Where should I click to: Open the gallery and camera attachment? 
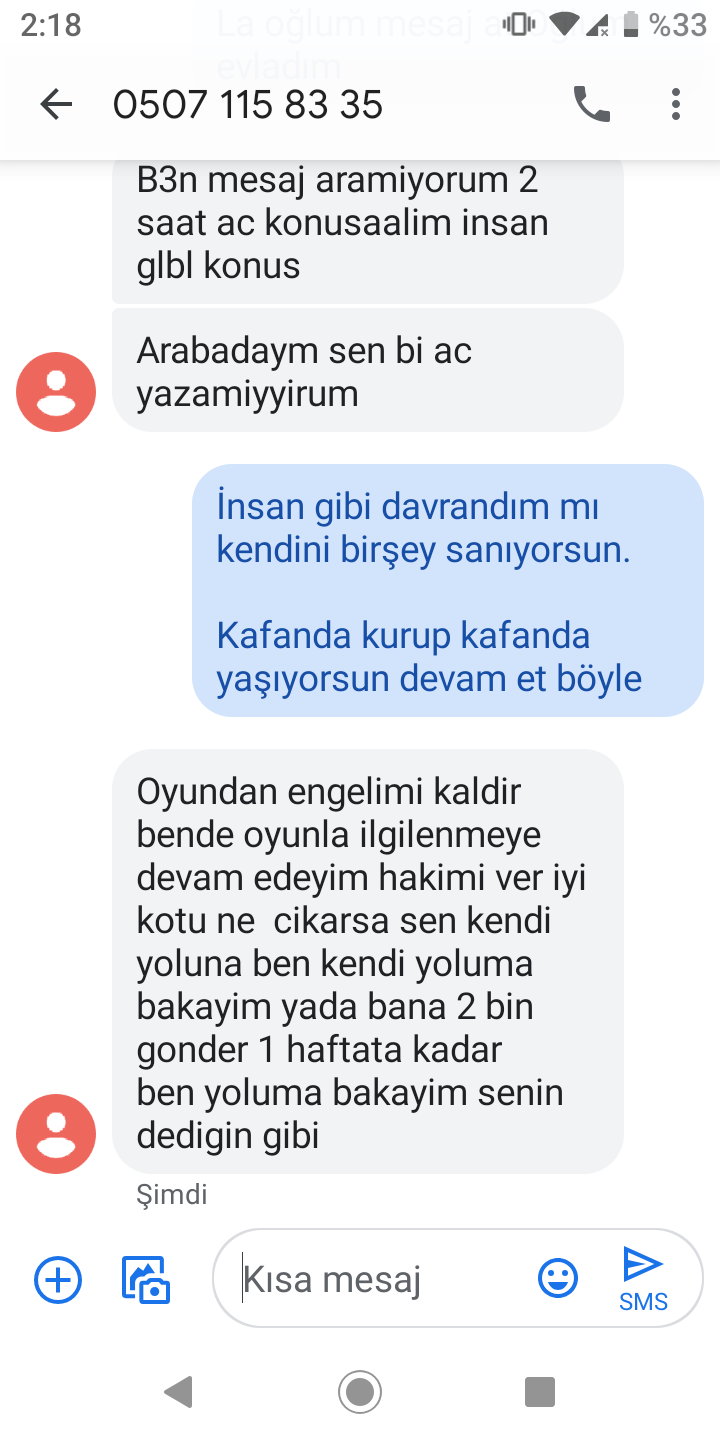[x=146, y=1279]
